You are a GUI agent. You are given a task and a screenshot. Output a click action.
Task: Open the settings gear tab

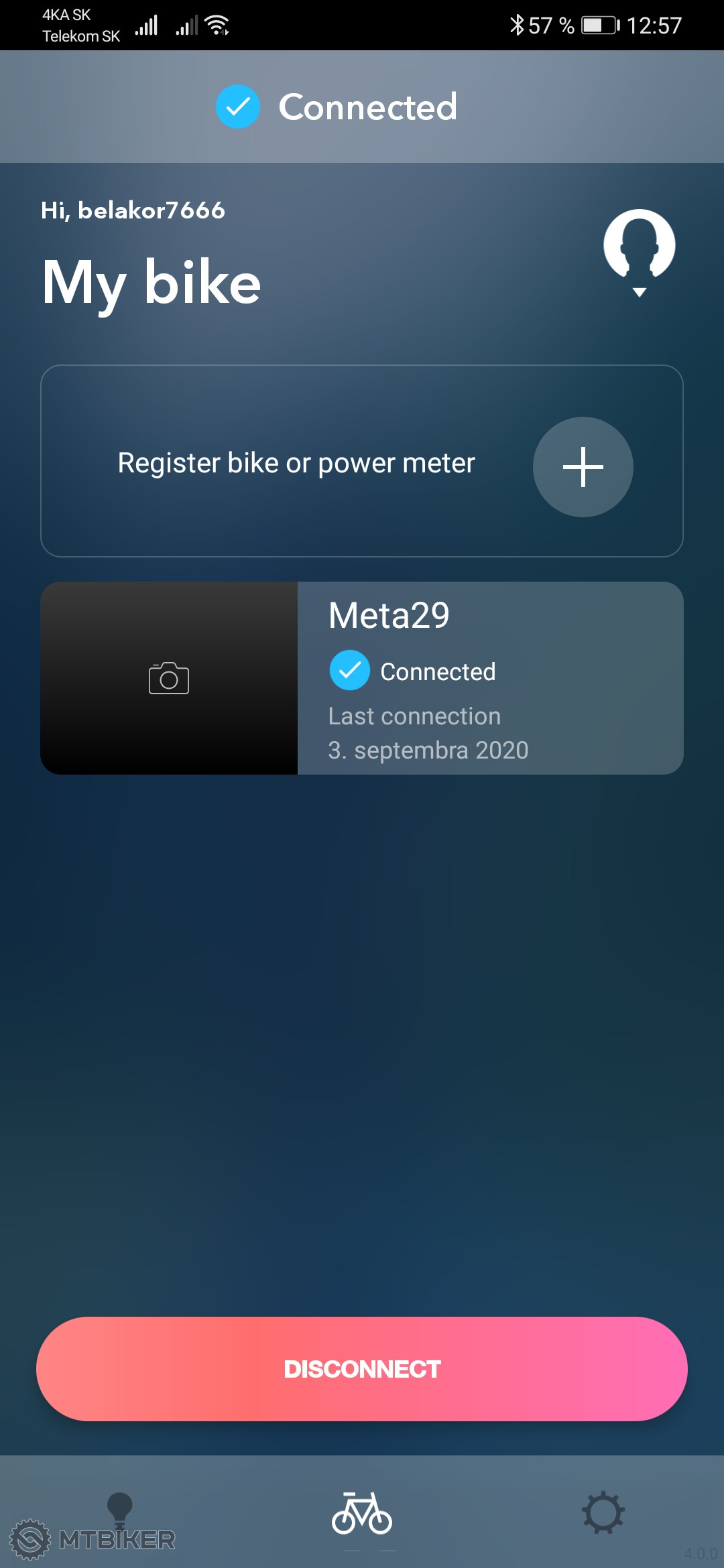603,1513
